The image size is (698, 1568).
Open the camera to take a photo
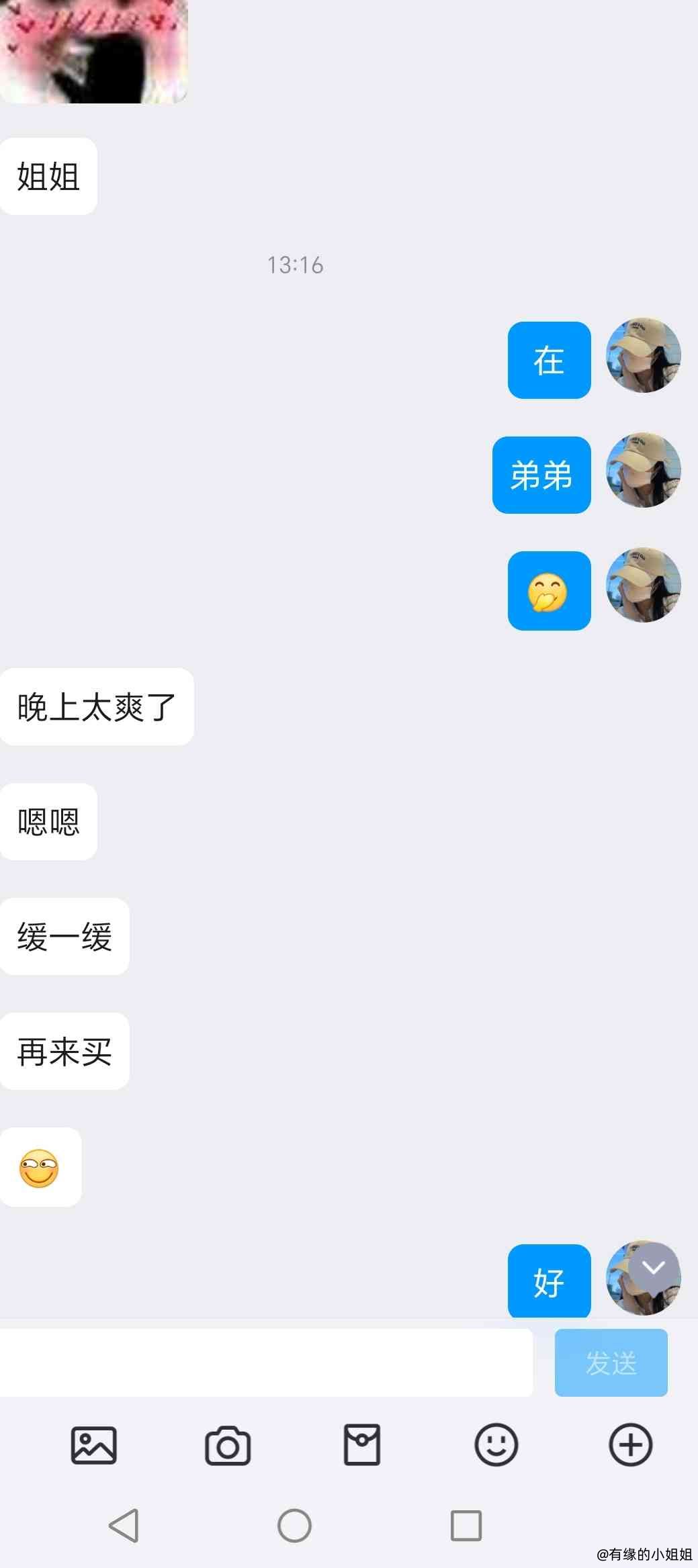click(x=228, y=1444)
